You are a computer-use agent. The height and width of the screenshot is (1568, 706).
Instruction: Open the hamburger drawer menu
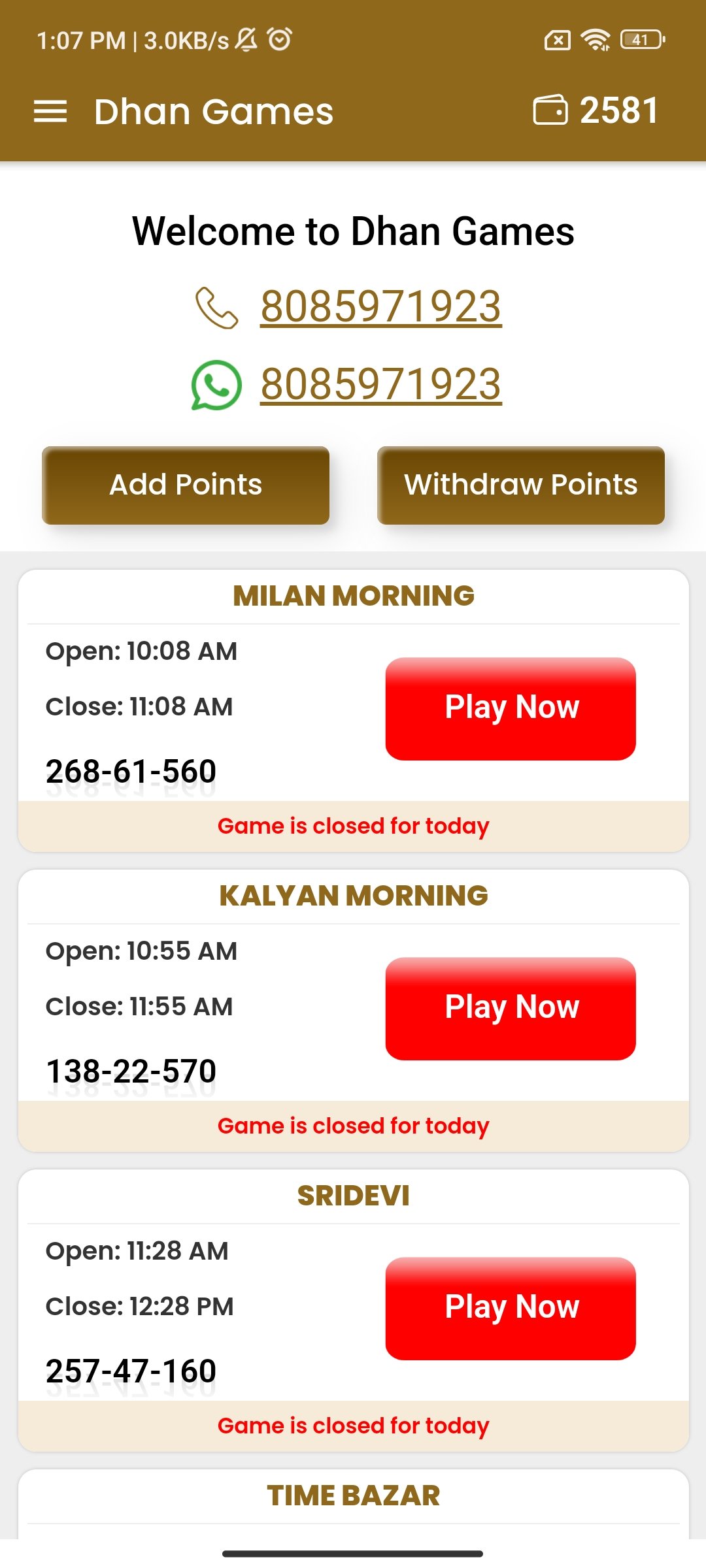(50, 111)
